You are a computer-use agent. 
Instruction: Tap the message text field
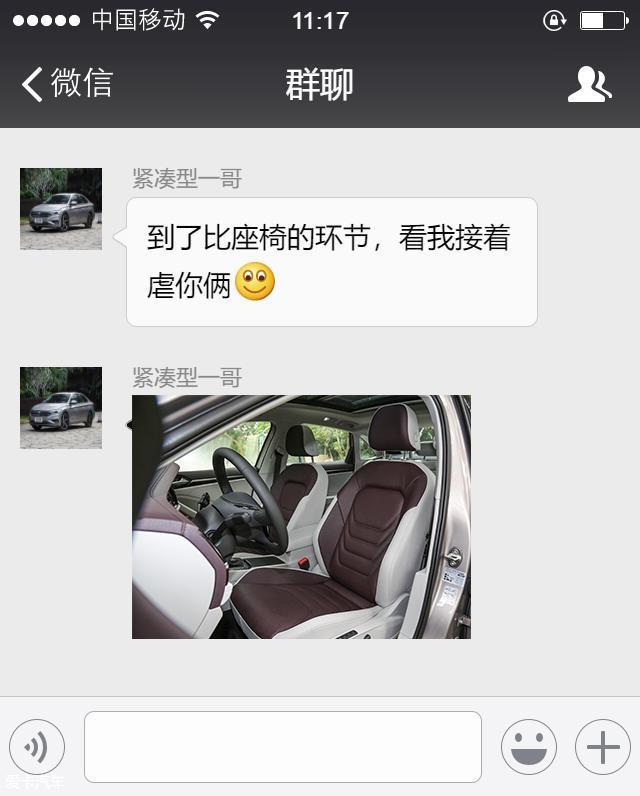pyautogui.click(x=283, y=747)
